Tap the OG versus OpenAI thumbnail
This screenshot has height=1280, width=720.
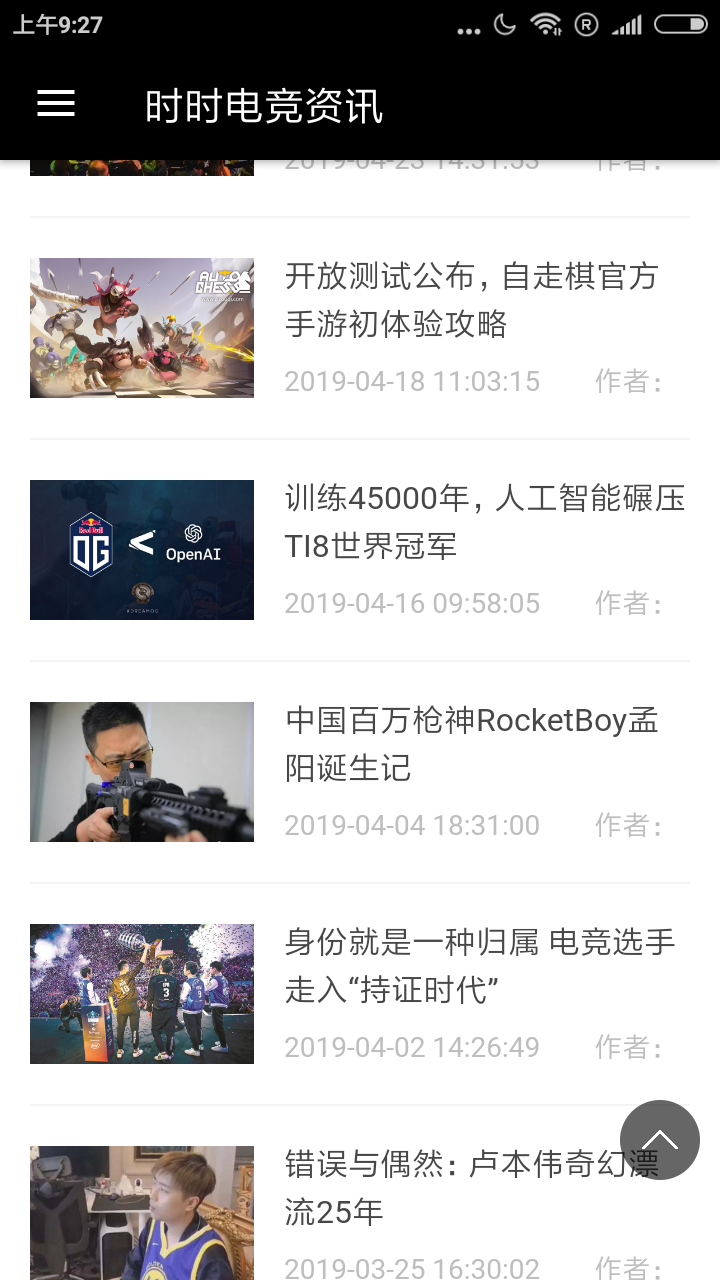coord(141,549)
